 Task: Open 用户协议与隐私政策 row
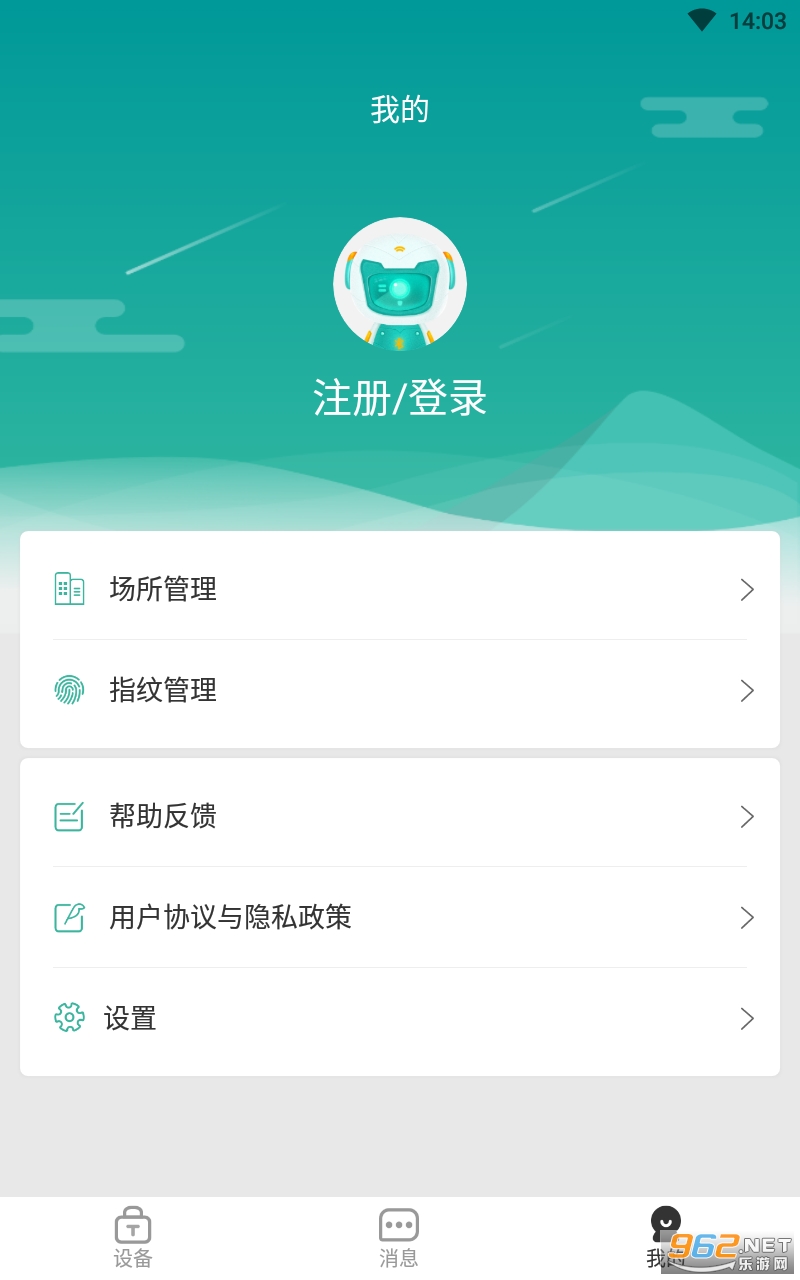coord(400,918)
